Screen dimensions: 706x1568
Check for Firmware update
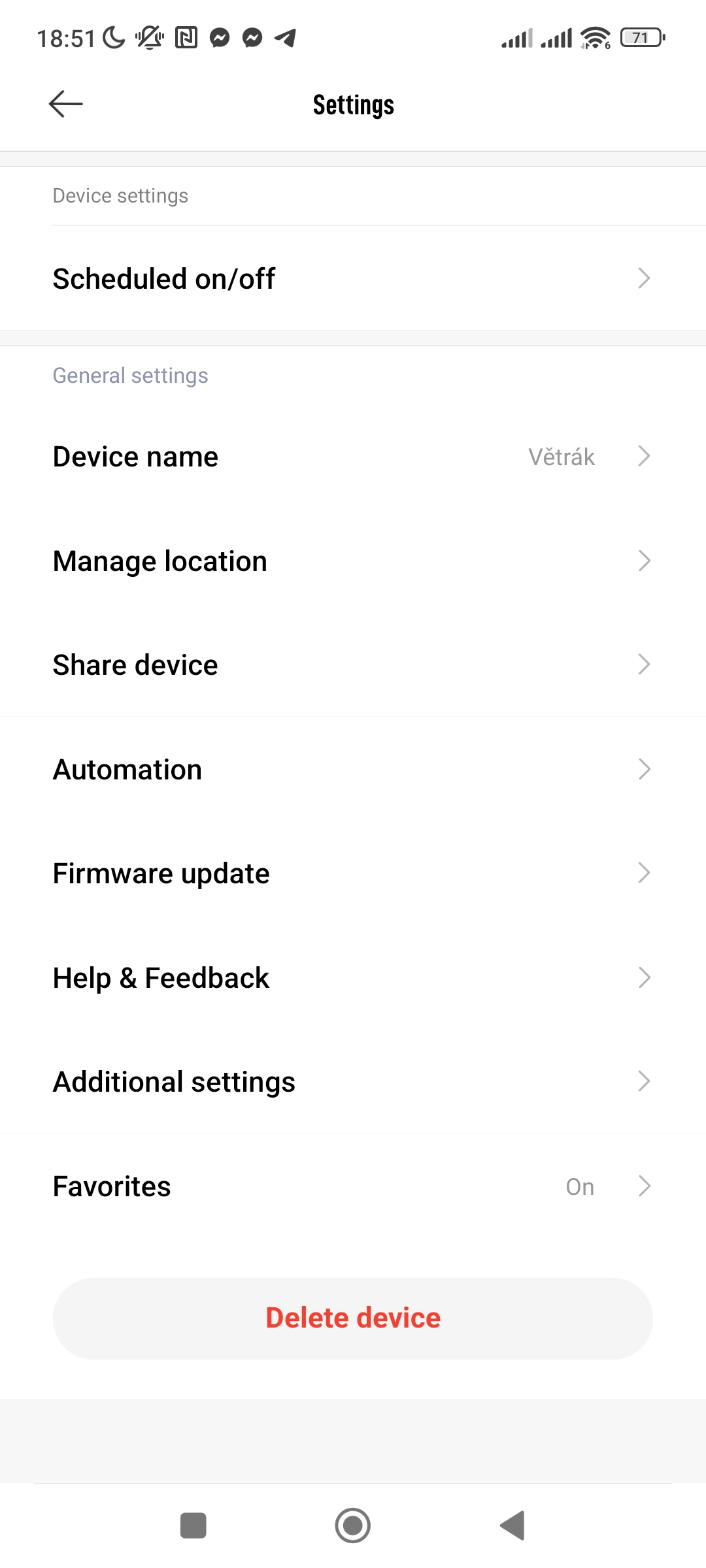[x=353, y=874]
